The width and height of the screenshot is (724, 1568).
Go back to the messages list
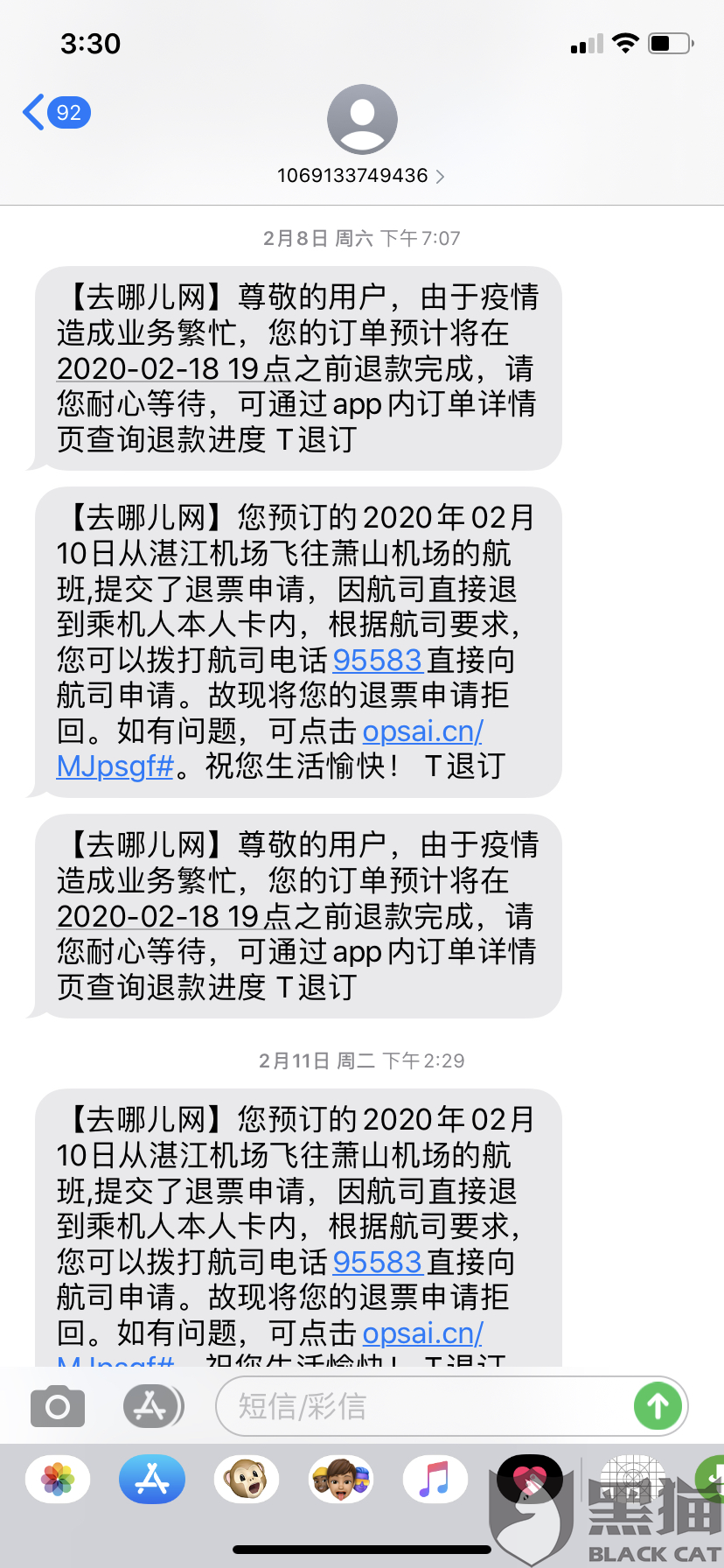[33, 112]
